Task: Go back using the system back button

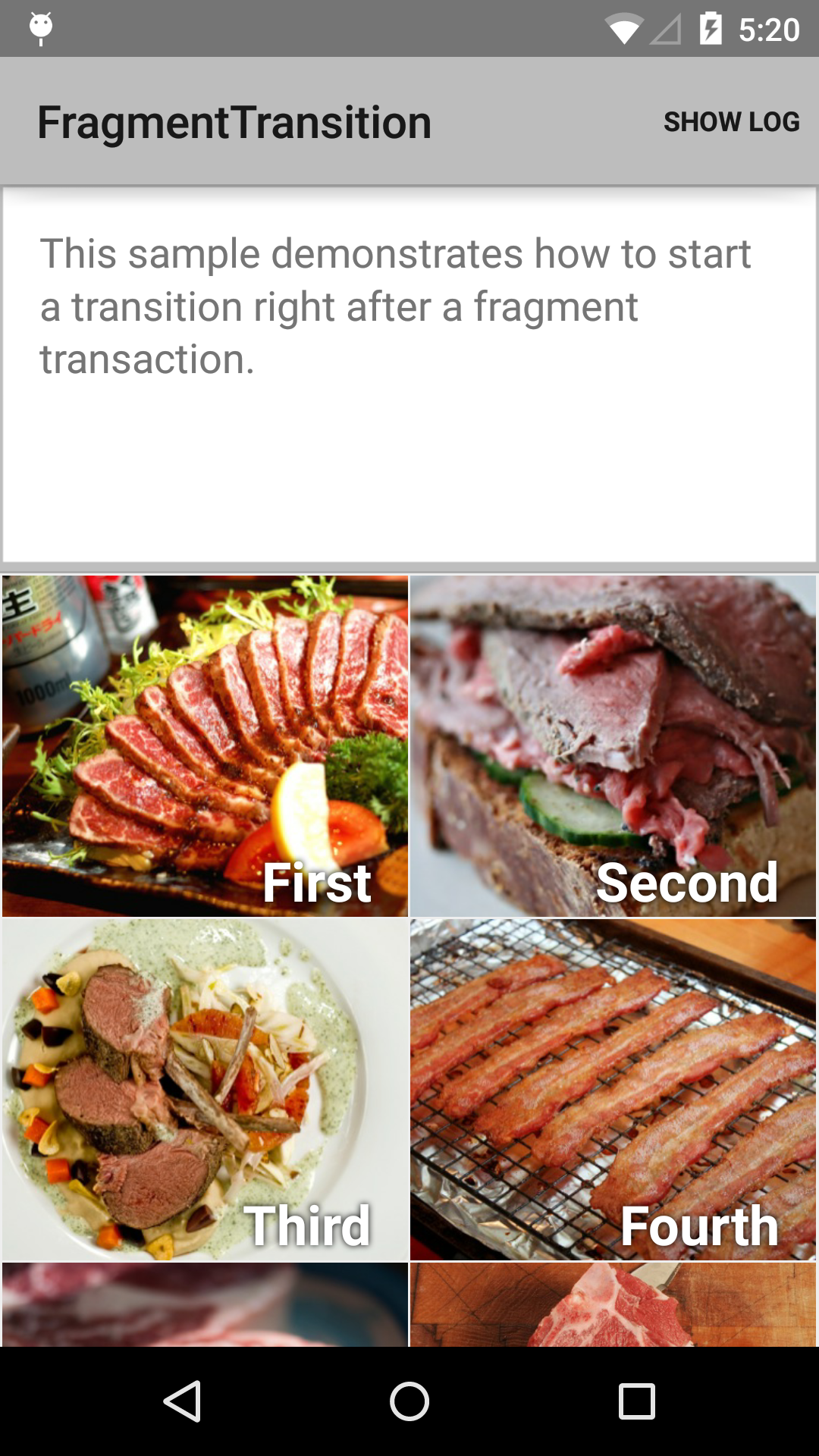Action: pyautogui.click(x=183, y=1401)
